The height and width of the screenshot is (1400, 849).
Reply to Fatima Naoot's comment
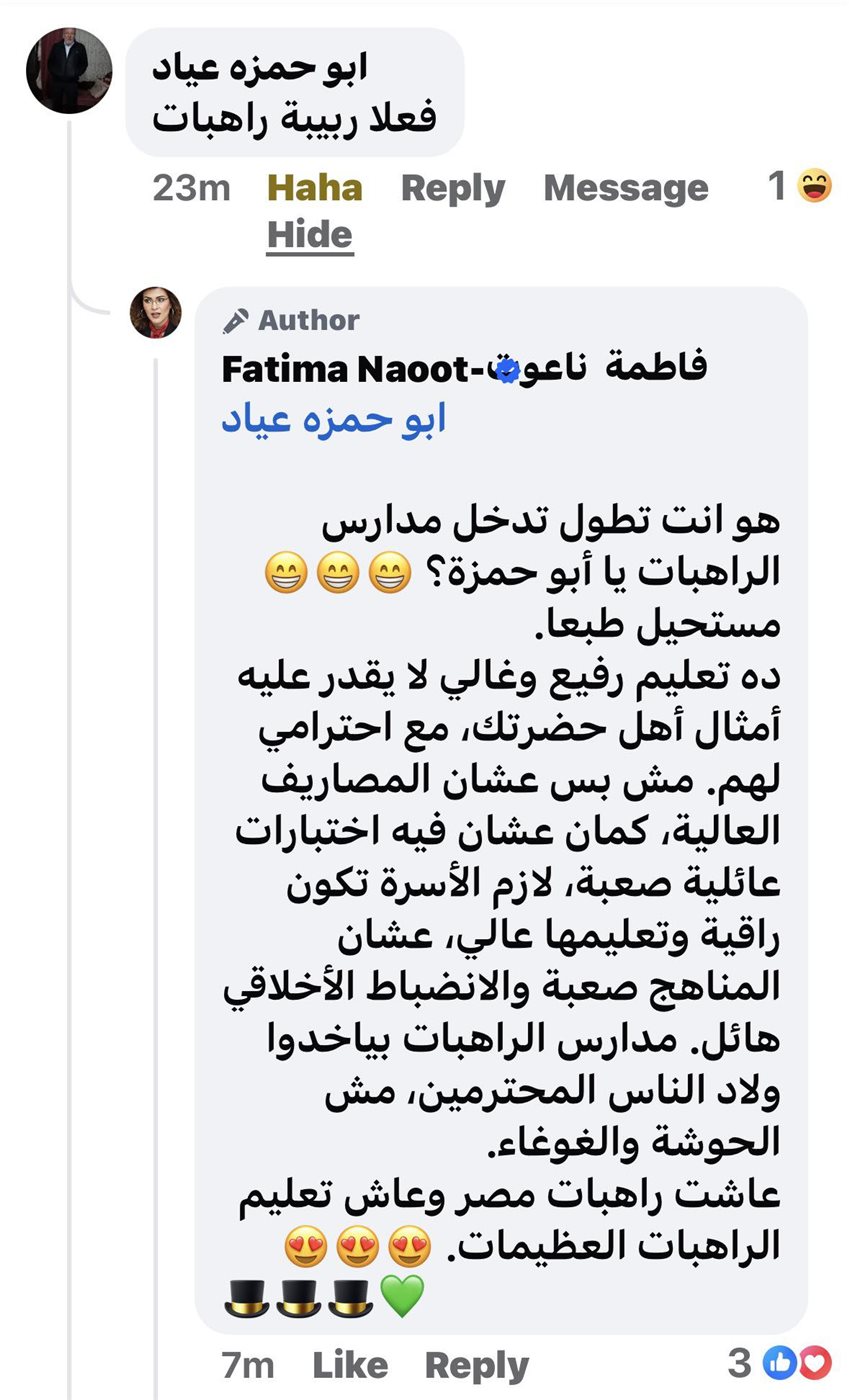[477, 1365]
